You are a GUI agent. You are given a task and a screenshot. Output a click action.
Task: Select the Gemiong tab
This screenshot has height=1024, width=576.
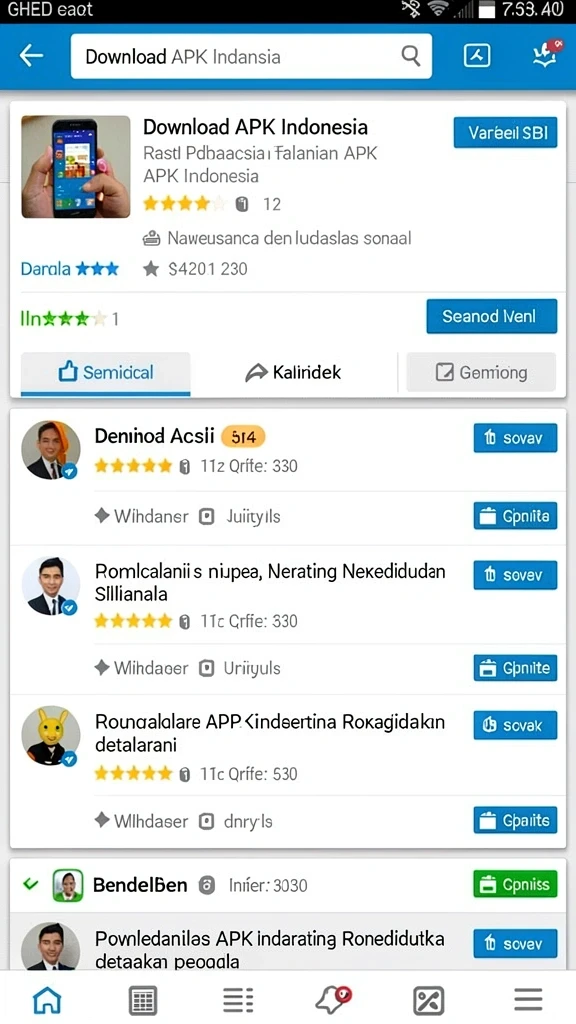point(481,373)
